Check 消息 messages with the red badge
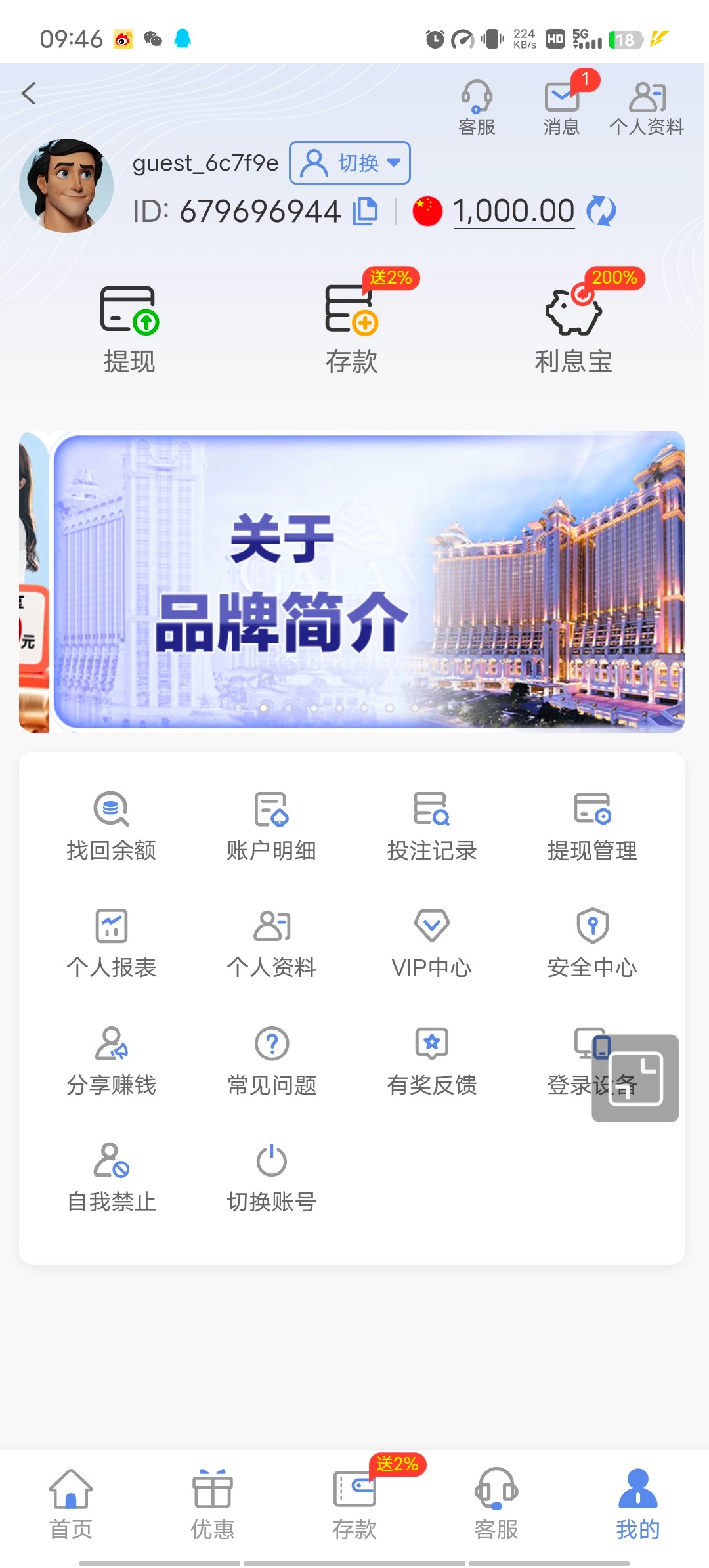709x1568 pixels. click(561, 105)
